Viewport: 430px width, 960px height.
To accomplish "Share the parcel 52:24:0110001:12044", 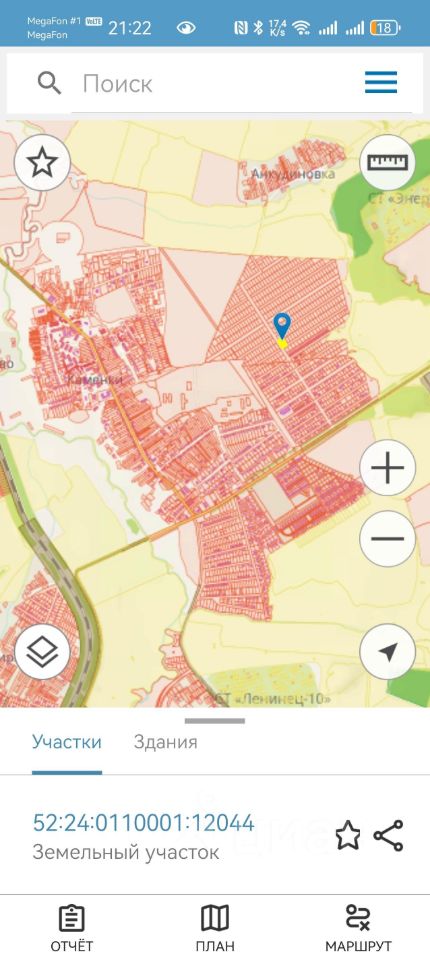I will [x=389, y=836].
